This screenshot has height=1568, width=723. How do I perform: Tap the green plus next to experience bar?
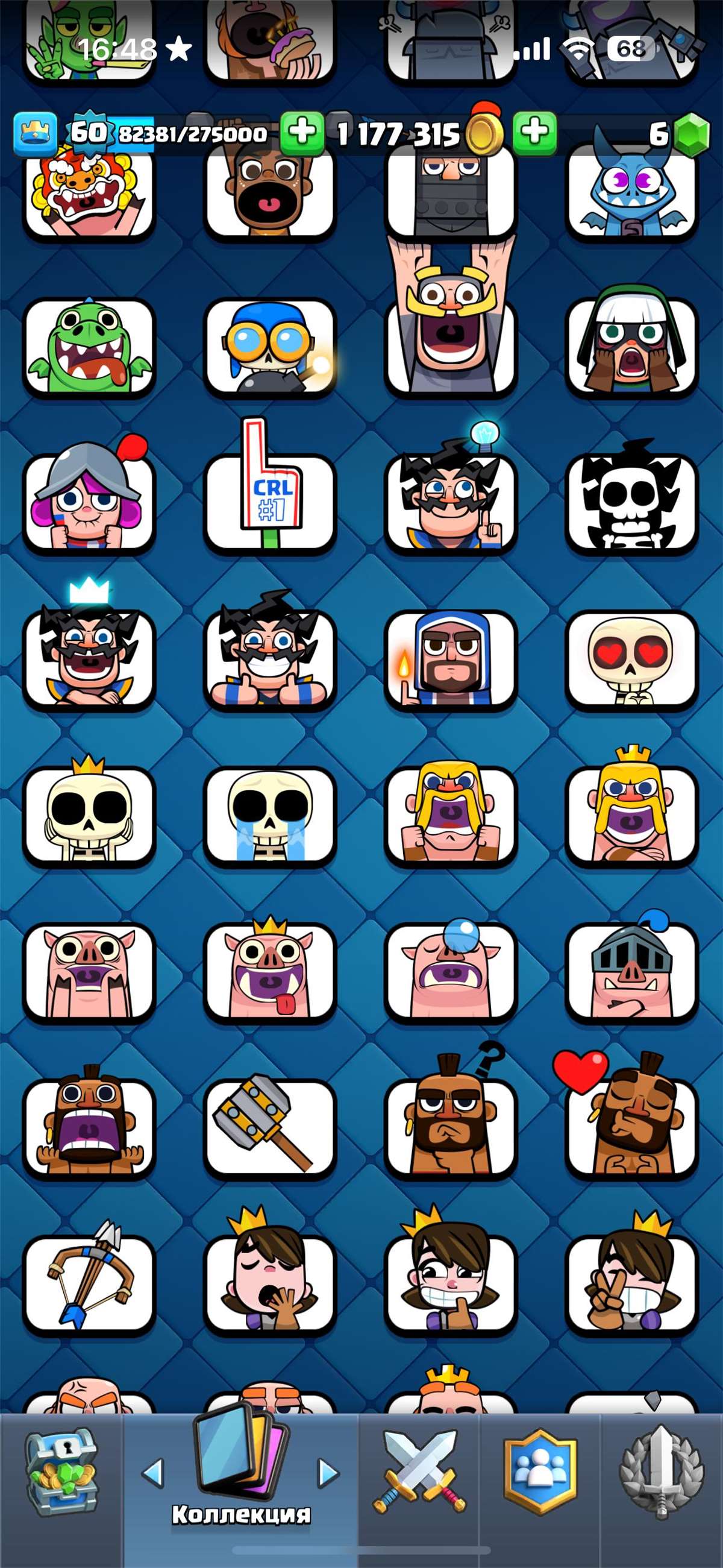(x=301, y=131)
